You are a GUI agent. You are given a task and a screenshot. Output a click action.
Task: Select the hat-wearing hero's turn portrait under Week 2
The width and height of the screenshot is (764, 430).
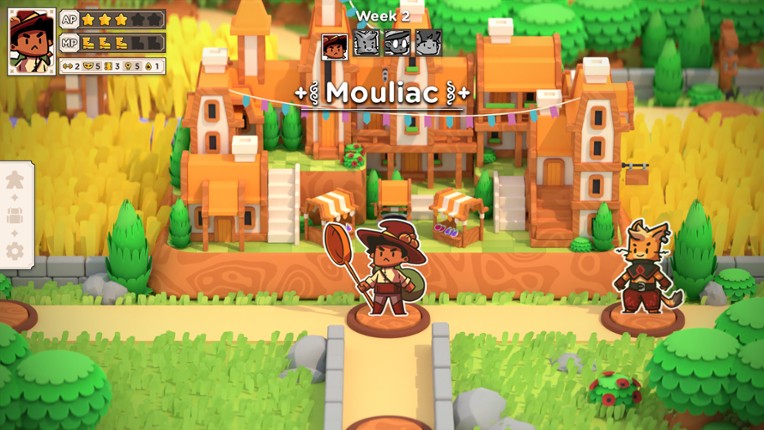(336, 43)
